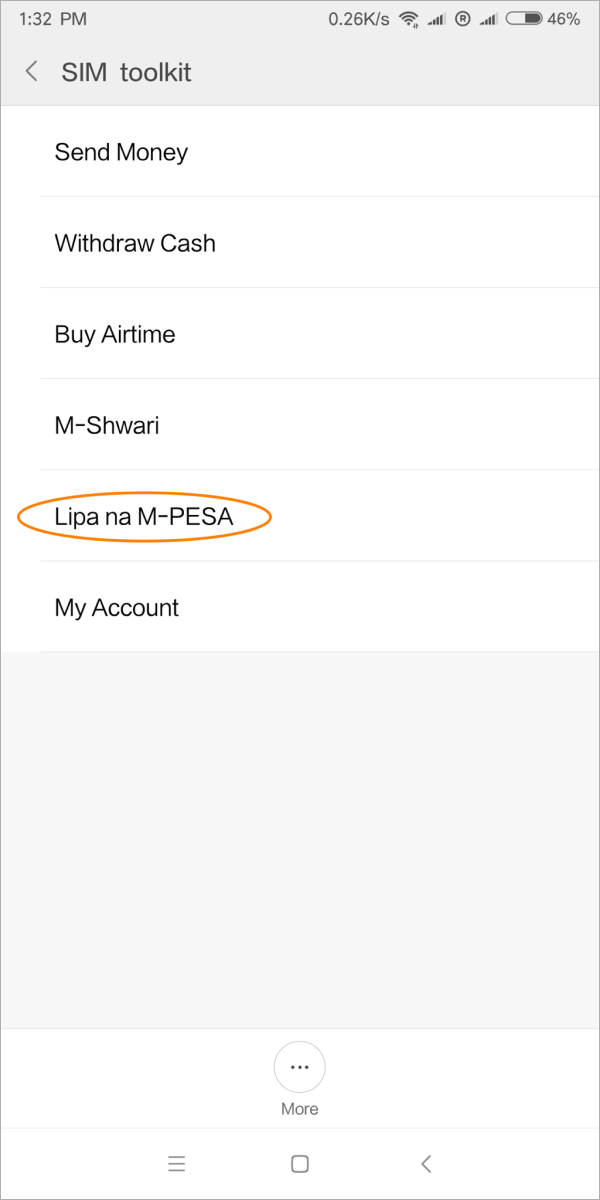The image size is (600, 1200).
Task: Select Withdraw Cash
Action: pyautogui.click(x=300, y=243)
